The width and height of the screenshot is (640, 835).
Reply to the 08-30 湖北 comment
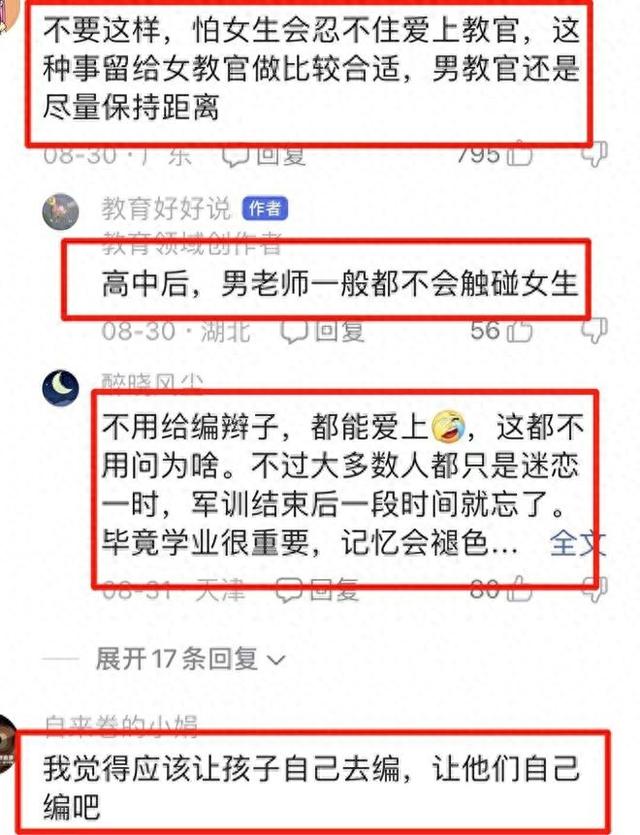pos(322,331)
